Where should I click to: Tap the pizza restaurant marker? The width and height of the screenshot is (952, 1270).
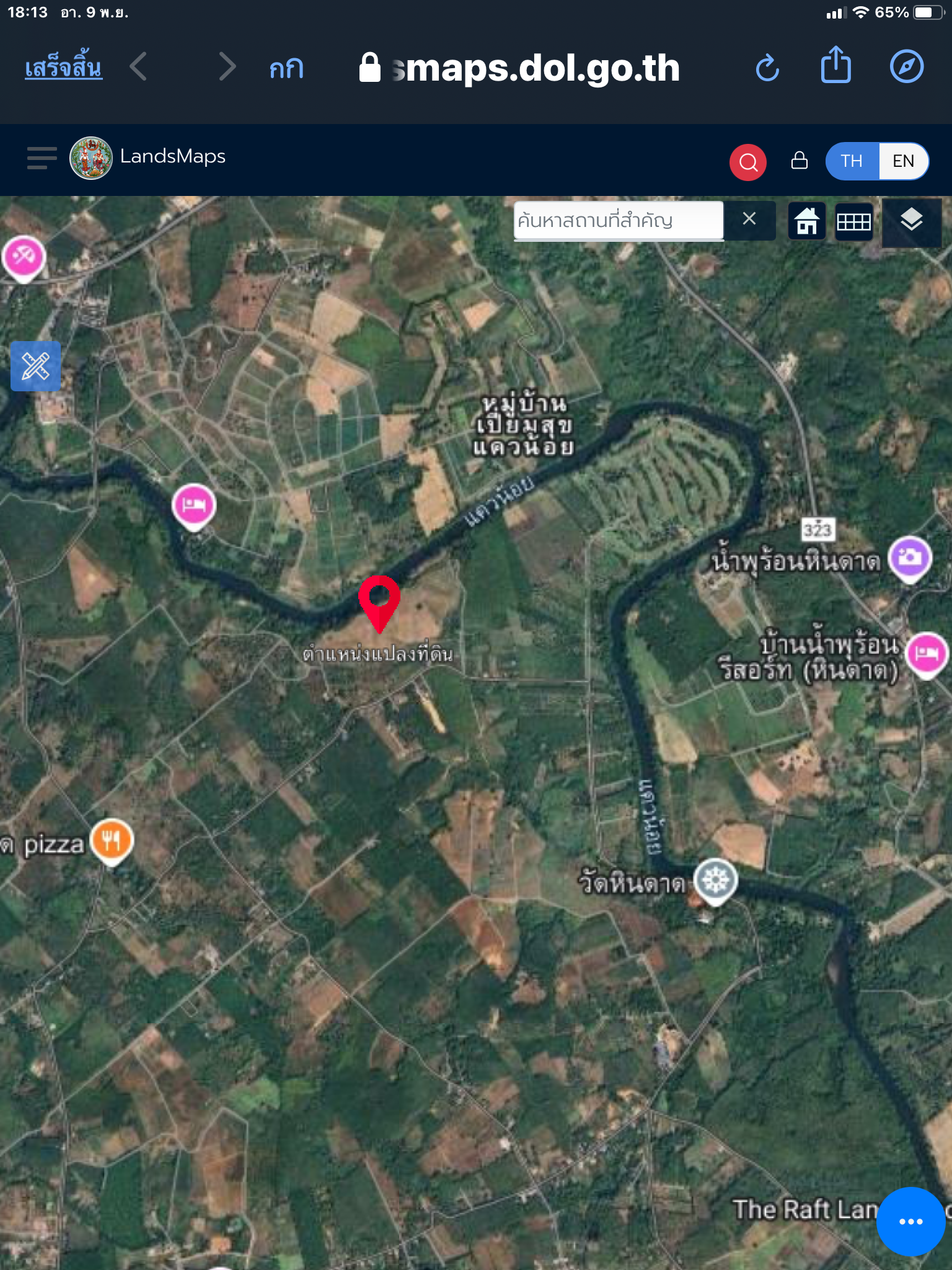click(x=112, y=841)
